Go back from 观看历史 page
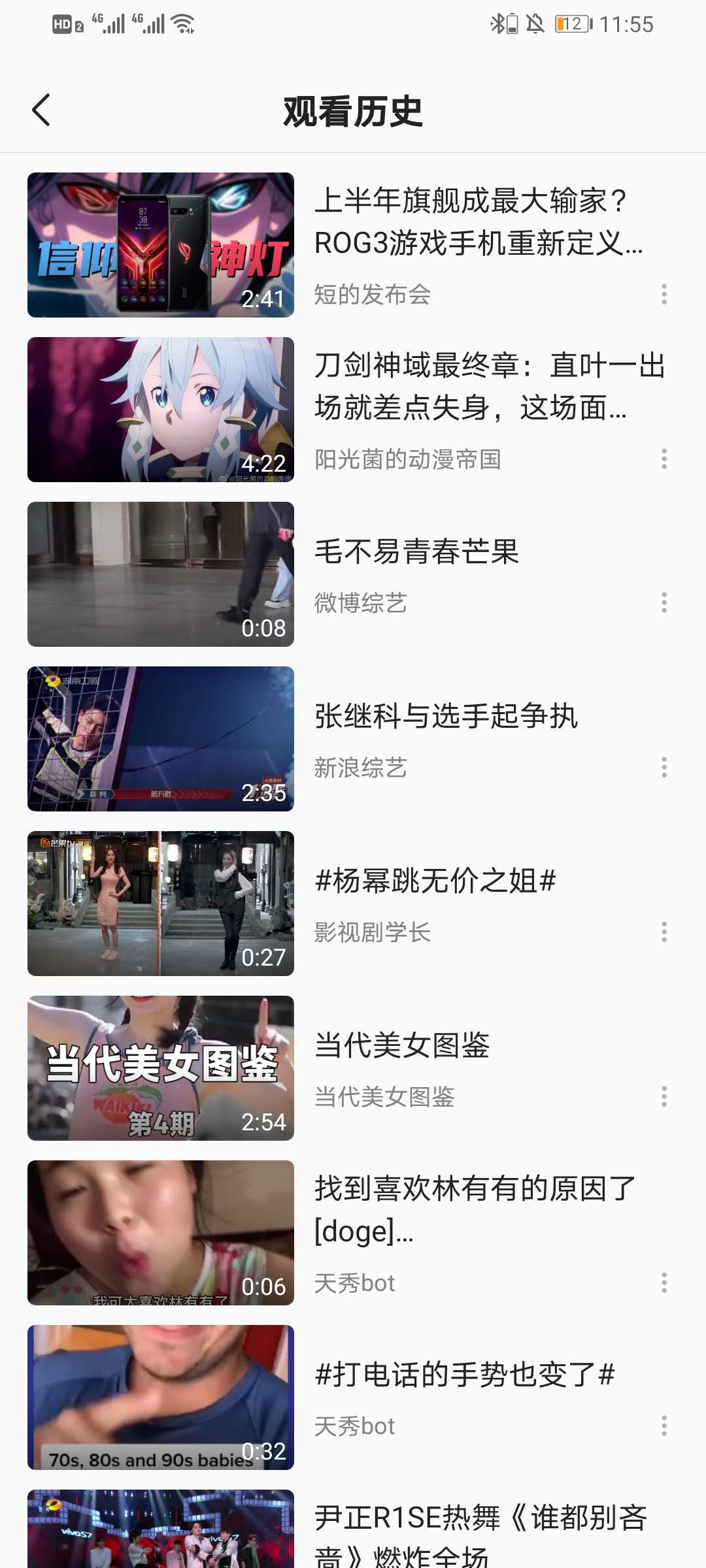Image resolution: width=706 pixels, height=1568 pixels. tap(41, 110)
